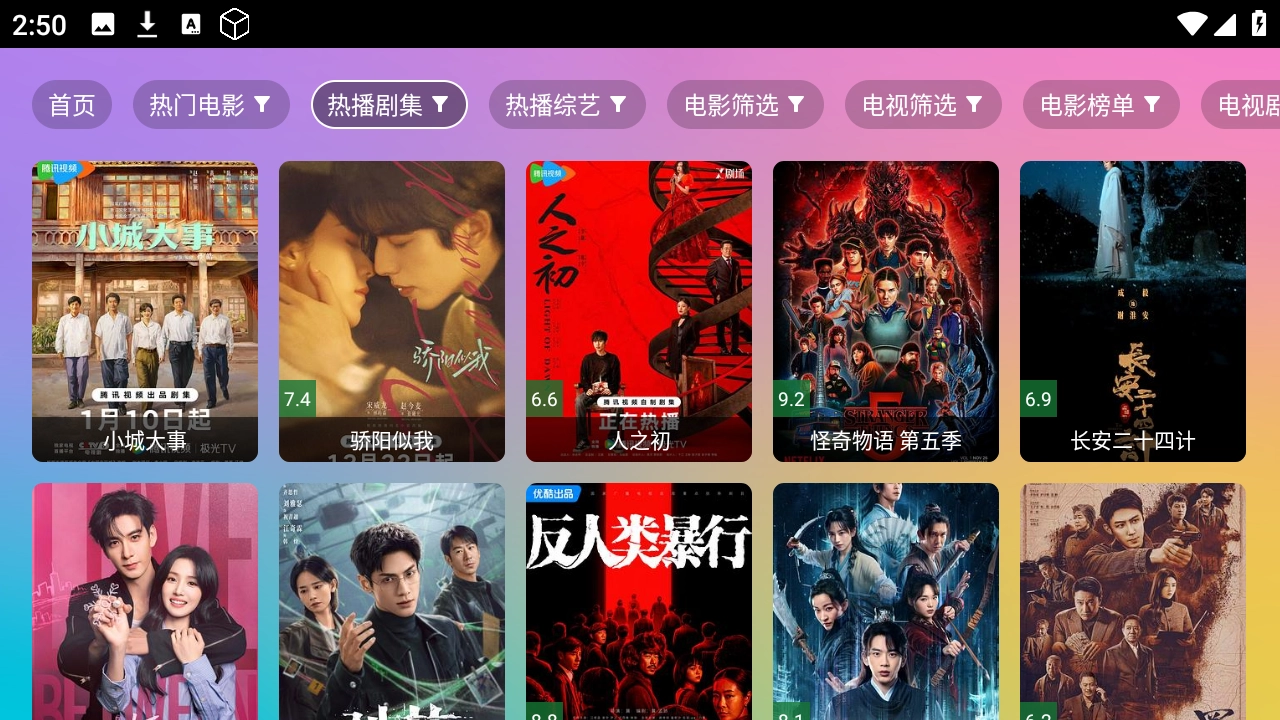This screenshot has width=1280, height=720.
Task: Switch to the 电影榜单 tab
Action: click(1100, 105)
